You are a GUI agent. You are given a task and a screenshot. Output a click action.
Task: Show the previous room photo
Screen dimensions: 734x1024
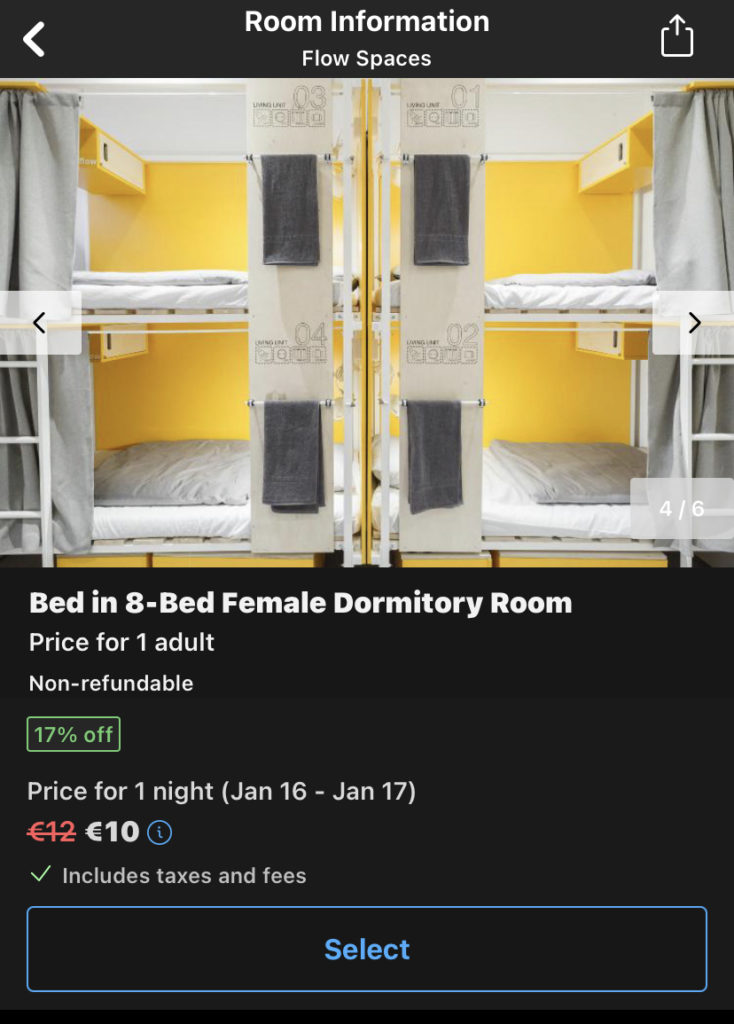(39, 322)
